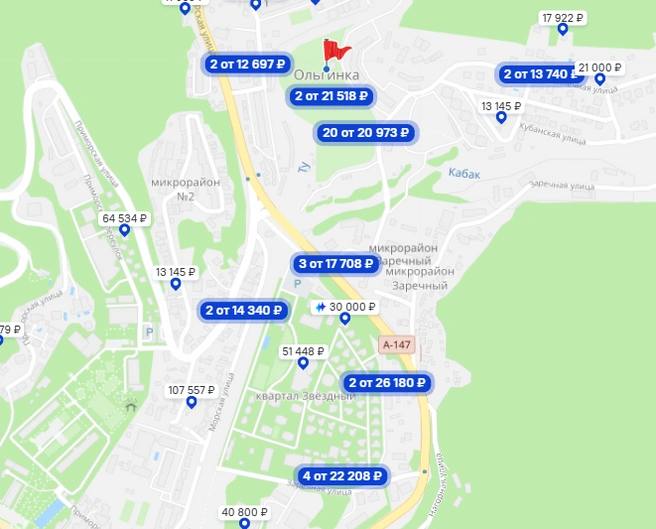The width and height of the screenshot is (656, 529).
Task: Tap cluster '4 от 22 208 ₽'
Action: coord(342,475)
